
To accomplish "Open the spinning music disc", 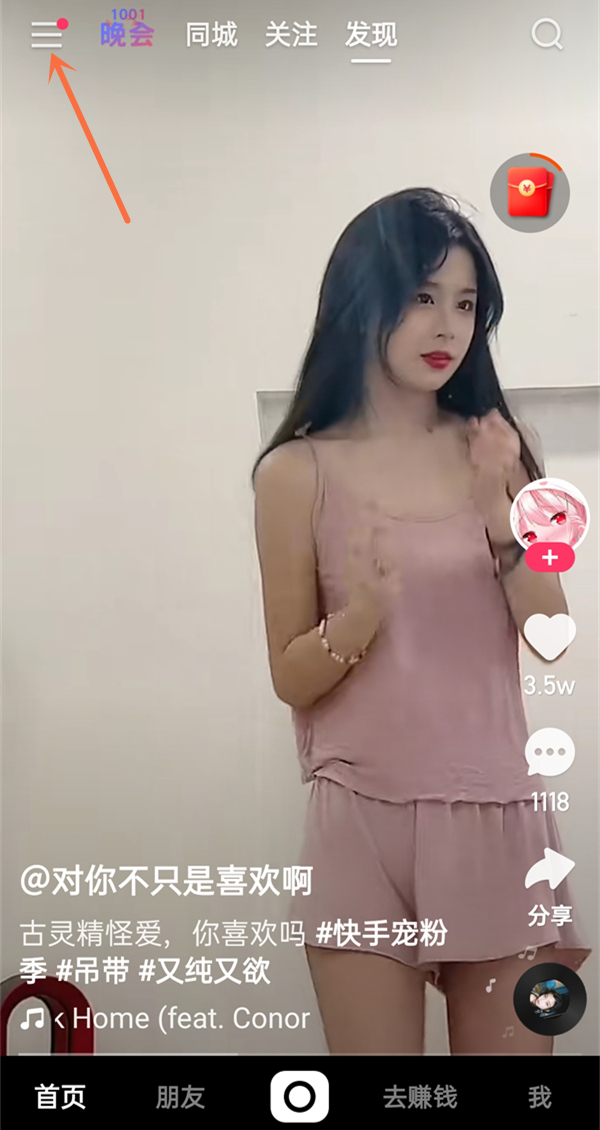I will click(549, 998).
